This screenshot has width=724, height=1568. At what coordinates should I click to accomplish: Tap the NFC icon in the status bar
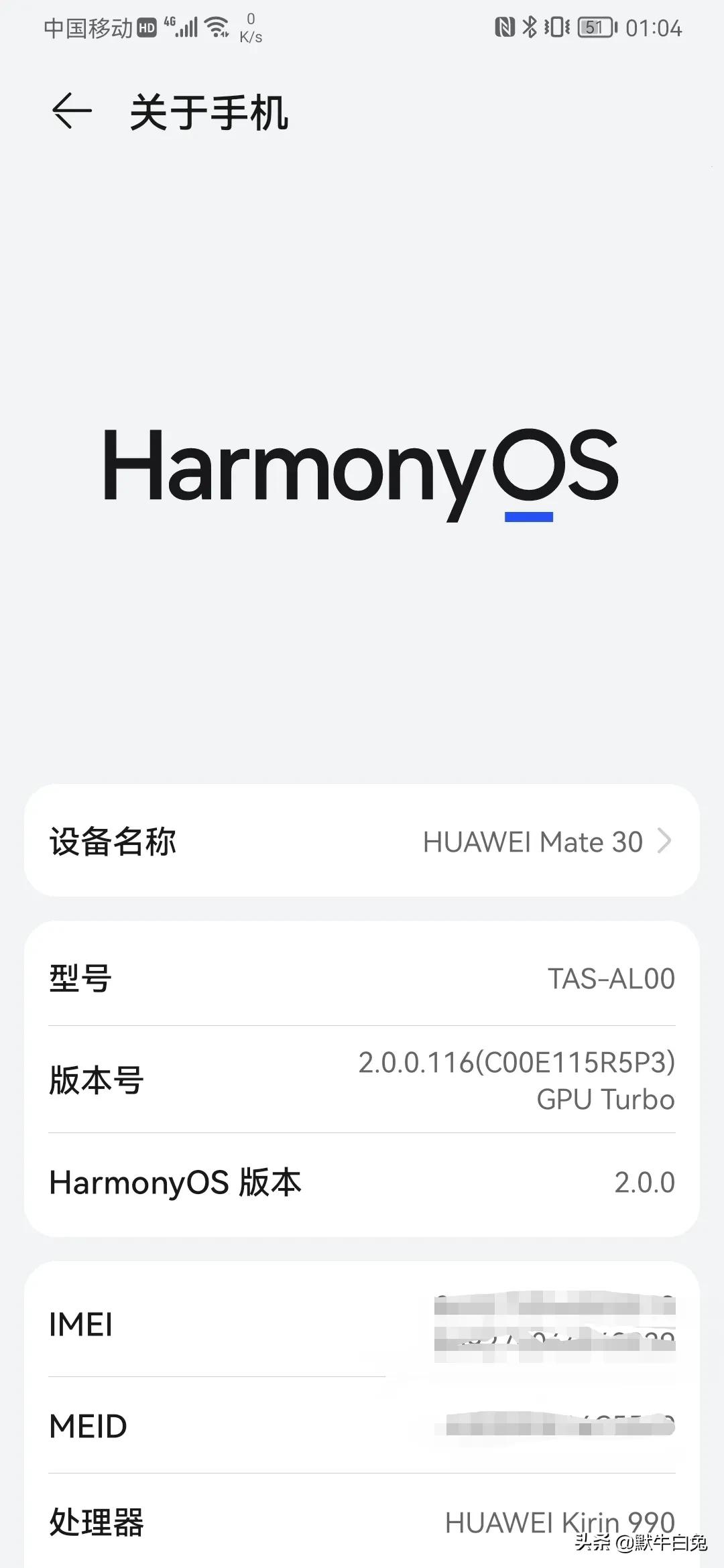coord(505,27)
